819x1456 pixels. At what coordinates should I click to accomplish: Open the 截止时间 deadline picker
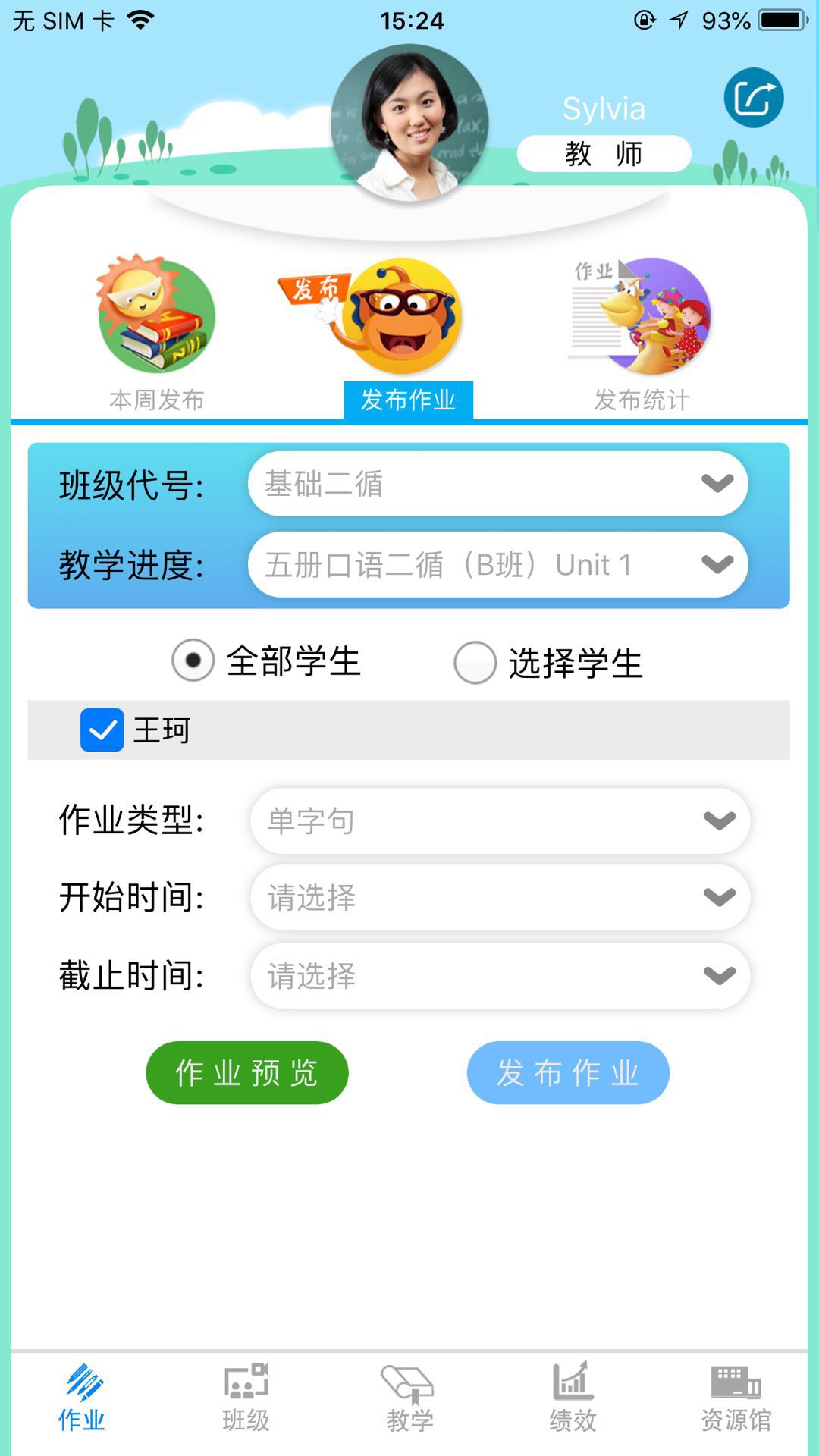pos(500,976)
